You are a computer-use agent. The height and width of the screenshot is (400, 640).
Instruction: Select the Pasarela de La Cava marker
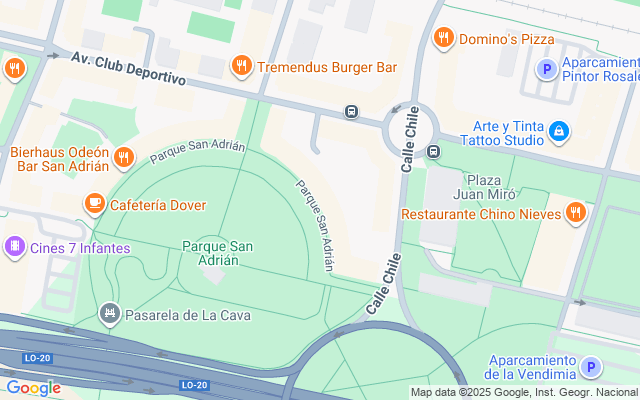point(110,315)
